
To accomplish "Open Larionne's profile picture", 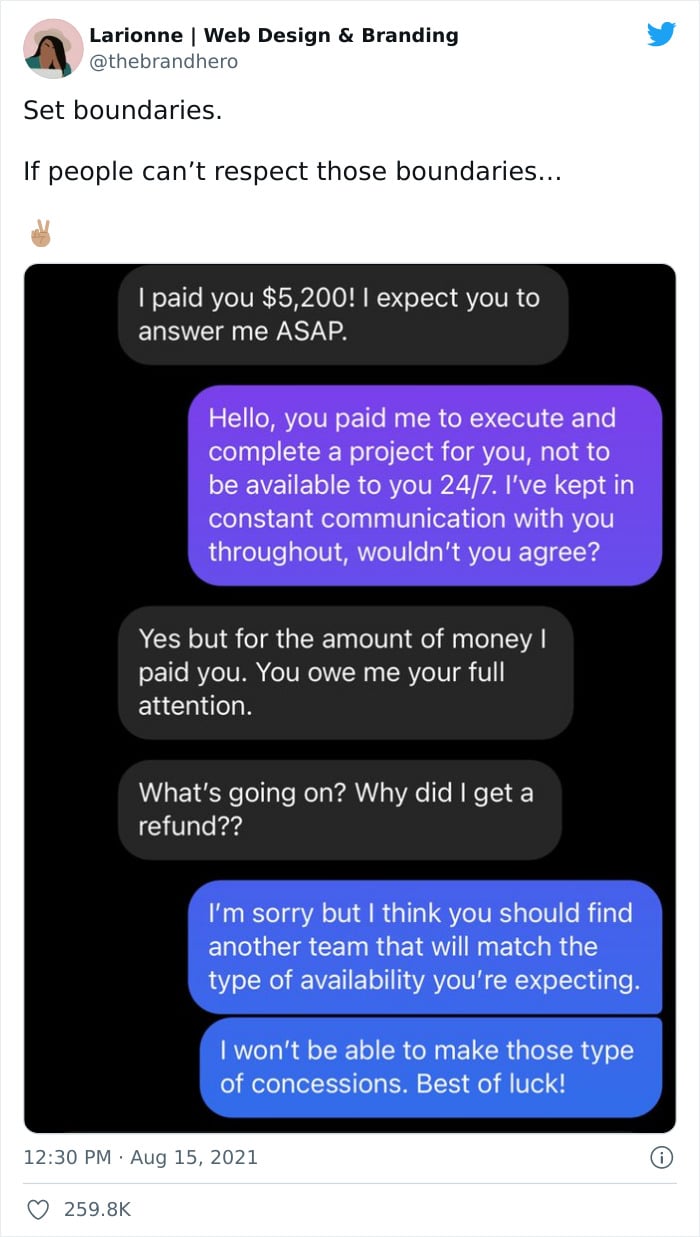I will [x=53, y=48].
